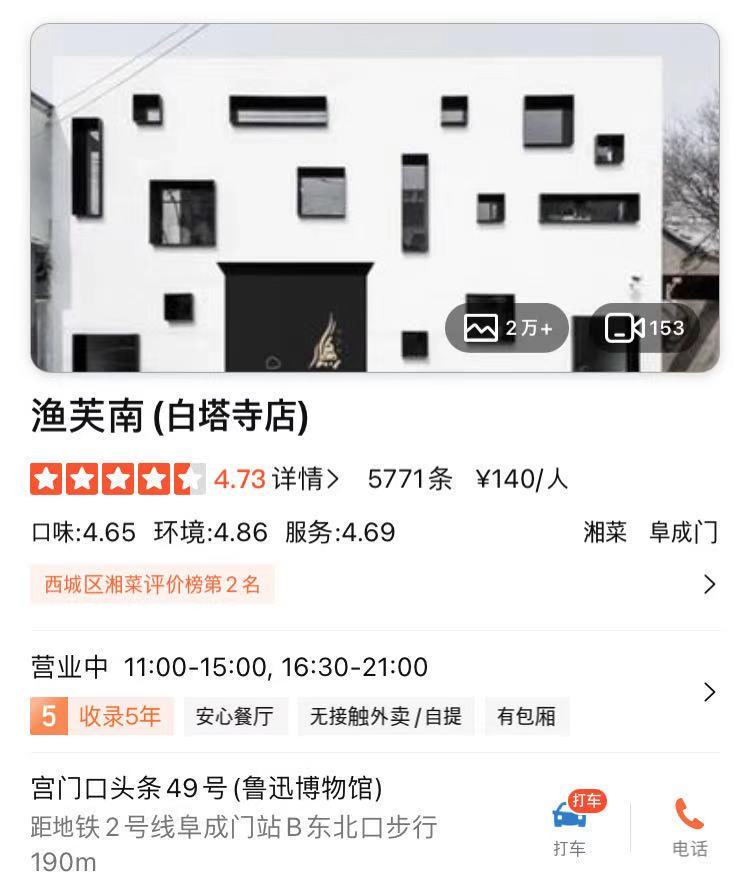746x885 pixels.
Task: Open the photo gallery showing 2万+ images
Action: 508,327
